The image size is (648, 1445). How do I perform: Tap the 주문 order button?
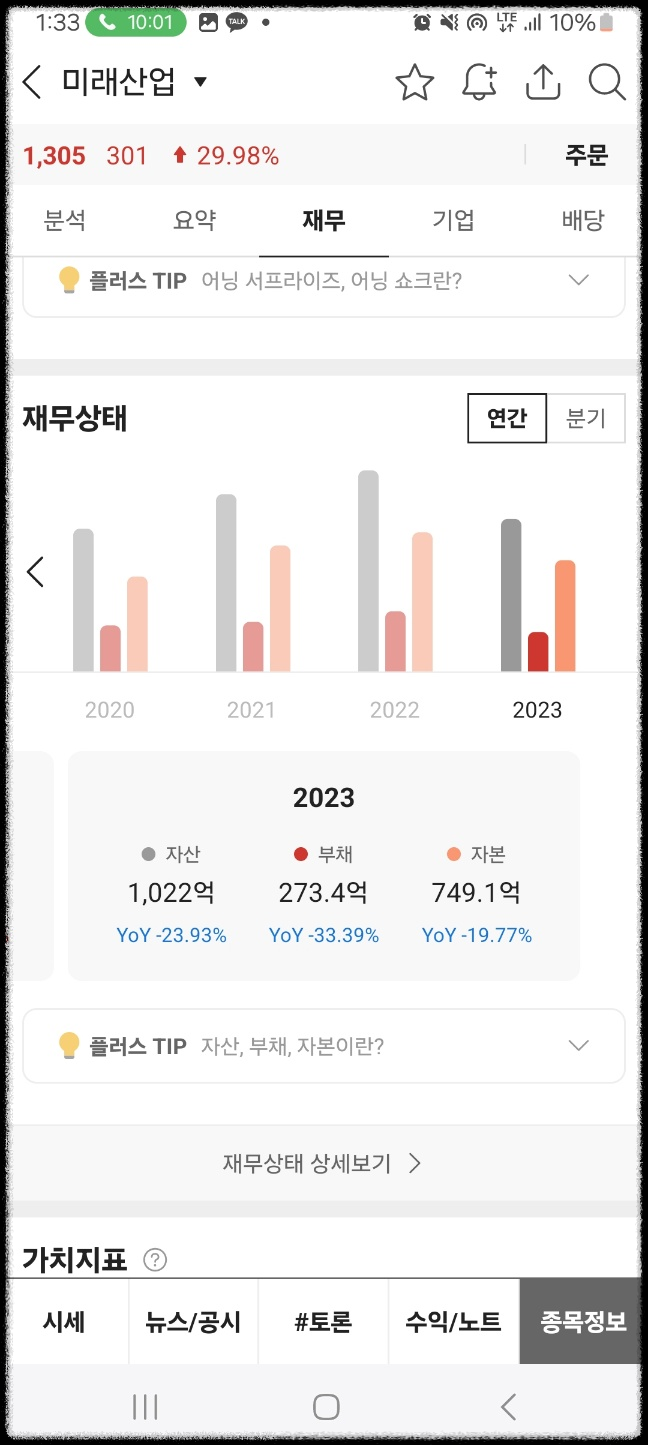click(586, 155)
